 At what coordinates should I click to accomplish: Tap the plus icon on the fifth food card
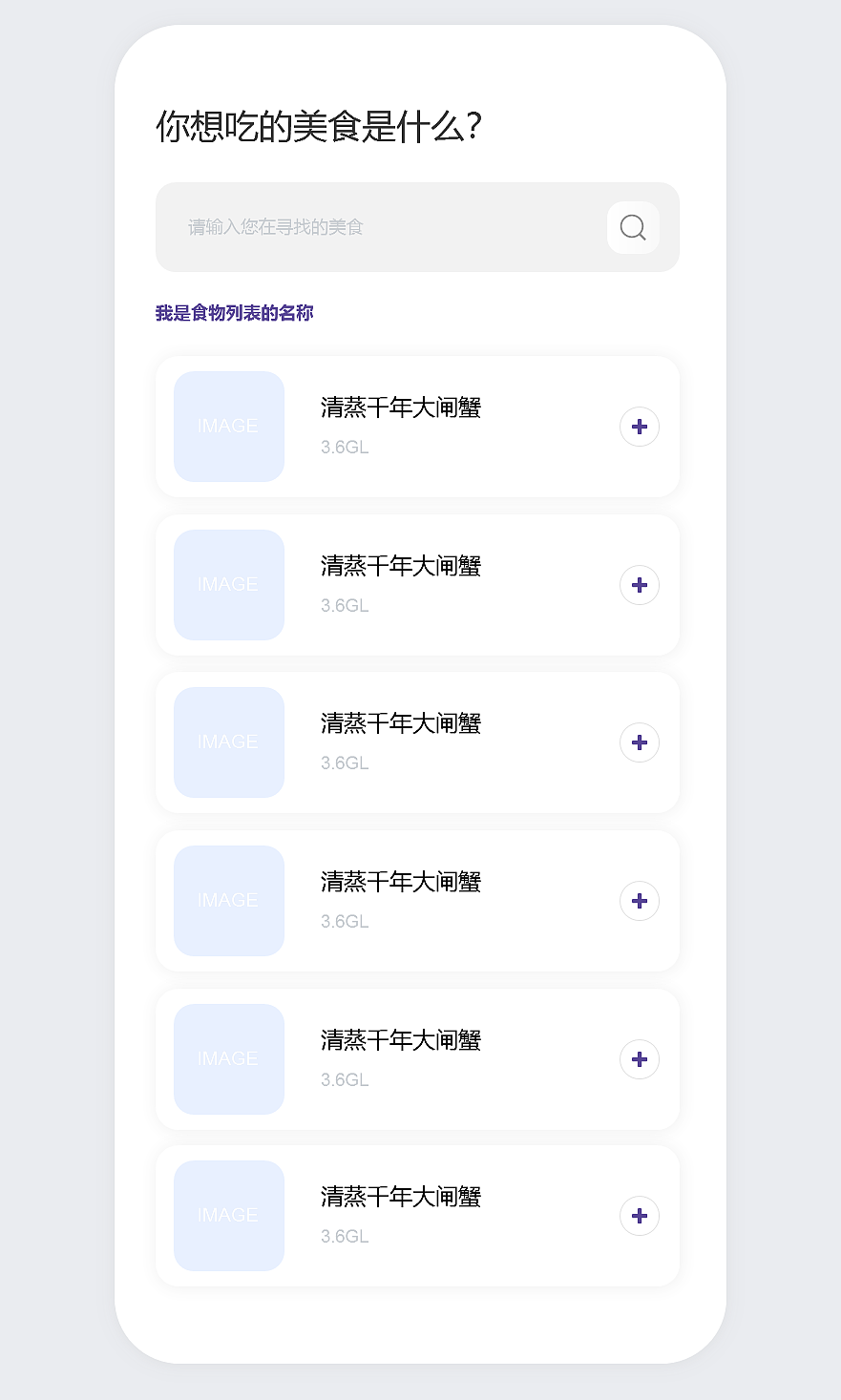tap(639, 1059)
